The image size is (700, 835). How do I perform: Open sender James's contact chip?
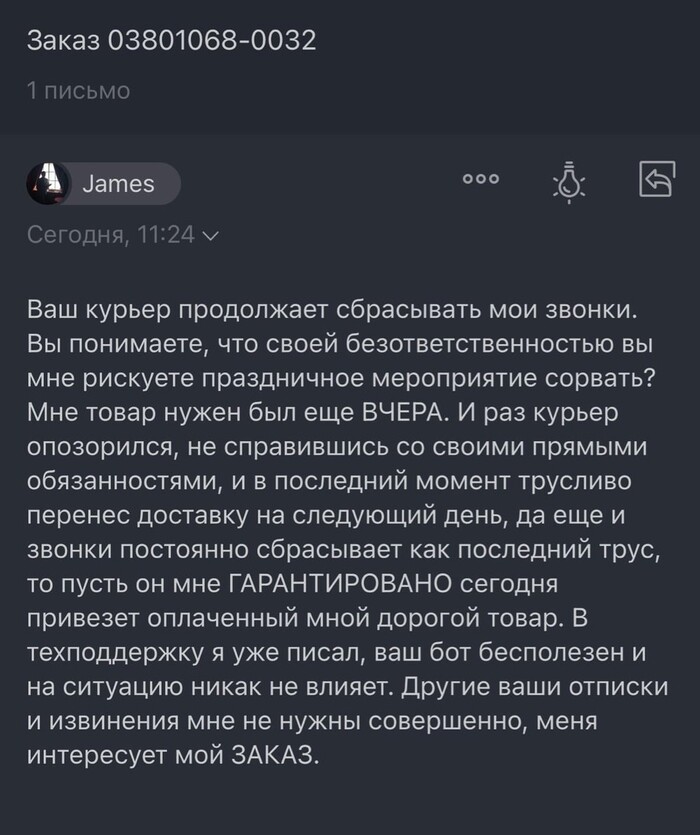103,184
